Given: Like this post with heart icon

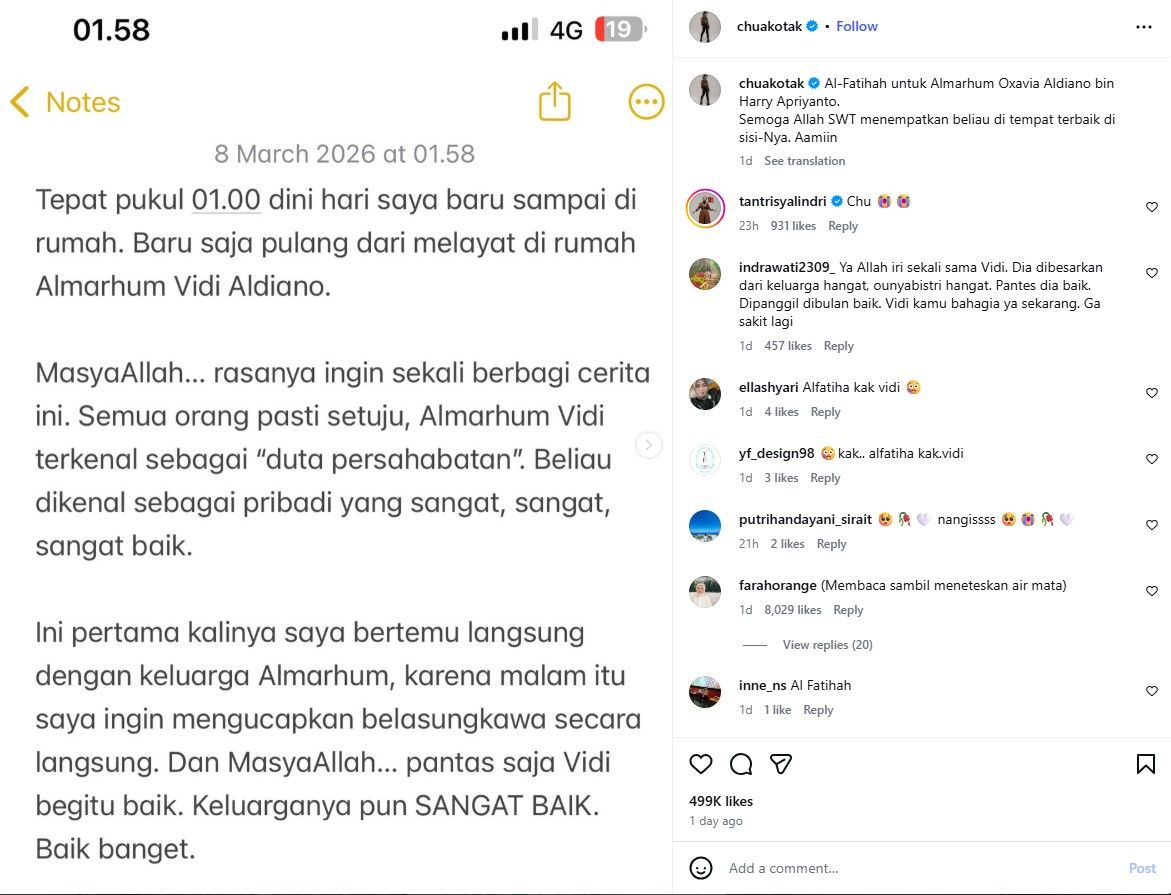Looking at the screenshot, I should [x=701, y=765].
